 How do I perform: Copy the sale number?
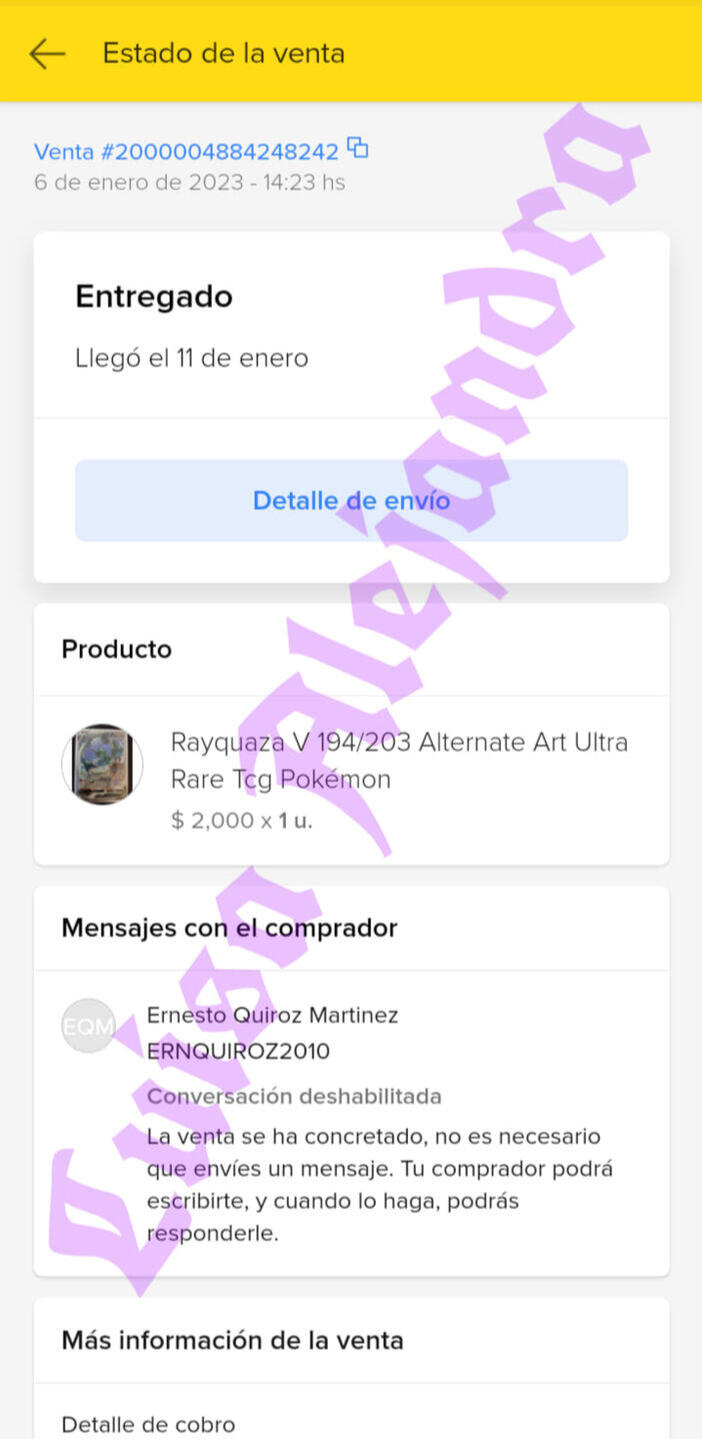(358, 149)
